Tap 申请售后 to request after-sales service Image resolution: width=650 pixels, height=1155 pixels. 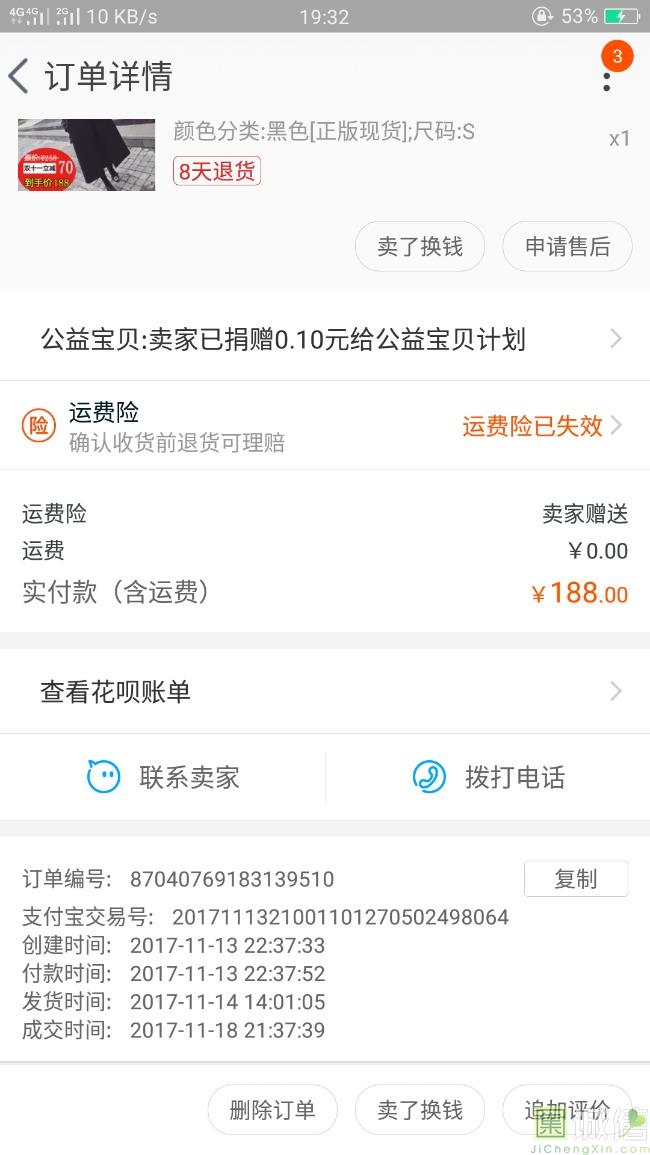tap(567, 247)
